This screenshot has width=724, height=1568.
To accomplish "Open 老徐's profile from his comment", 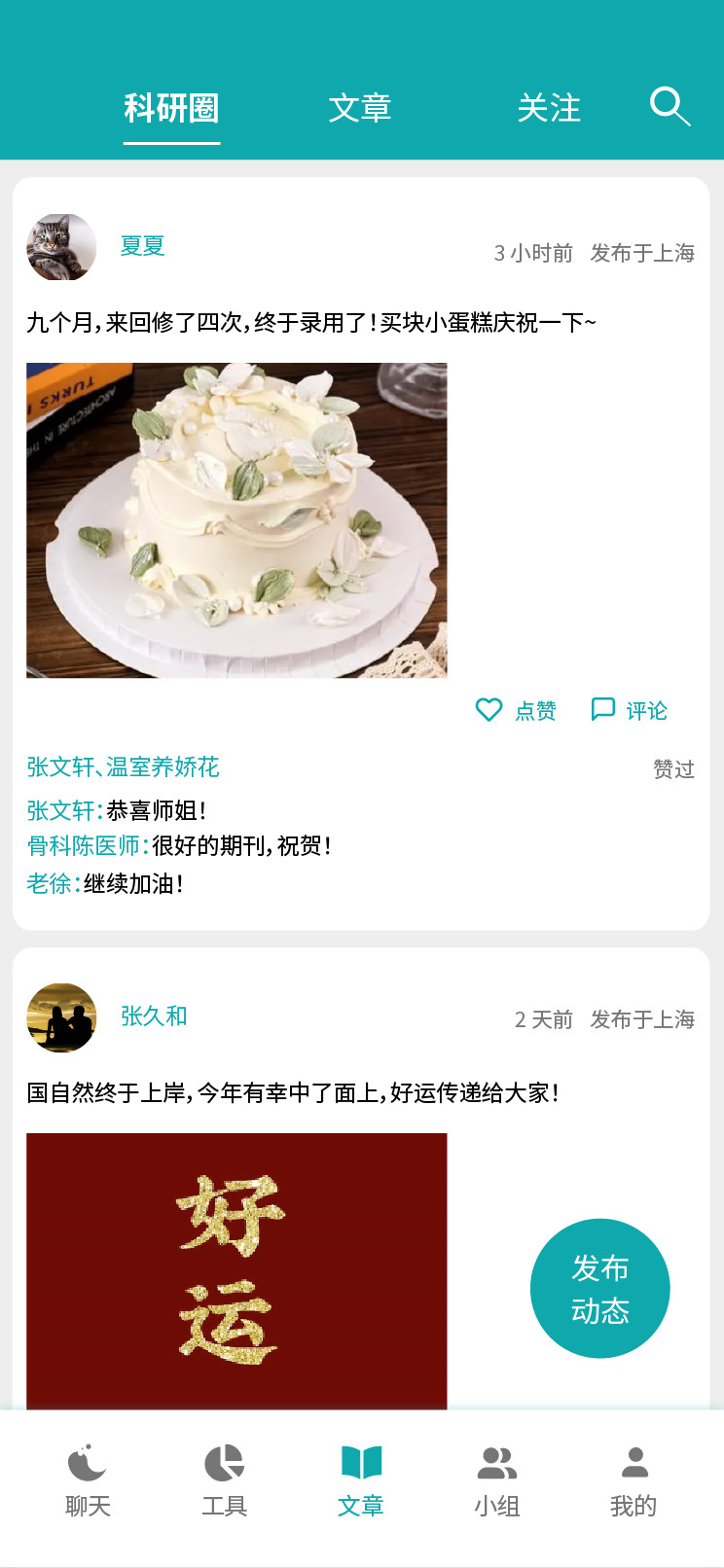I will point(46,886).
